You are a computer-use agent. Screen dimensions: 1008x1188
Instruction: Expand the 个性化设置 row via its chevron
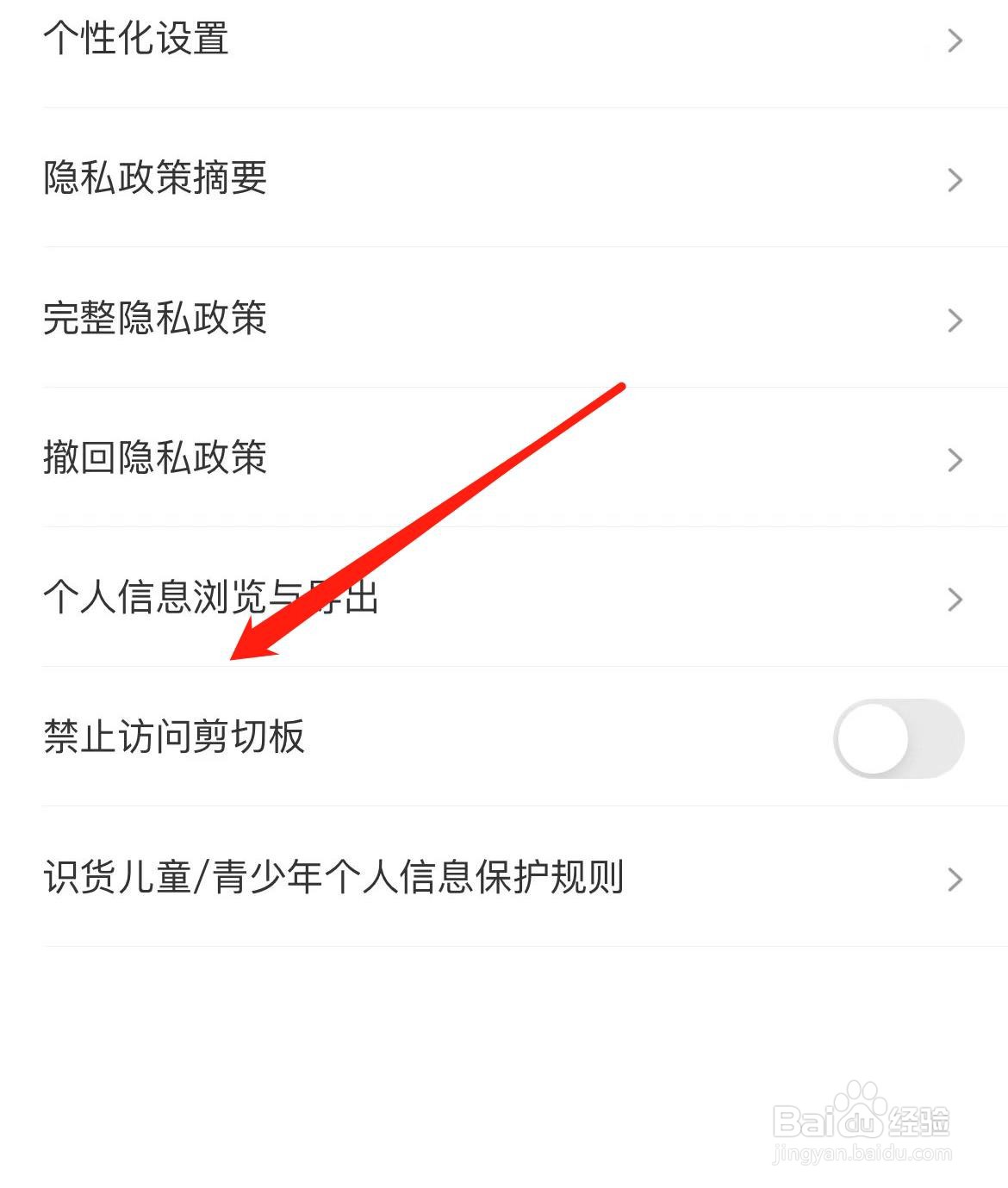(953, 40)
